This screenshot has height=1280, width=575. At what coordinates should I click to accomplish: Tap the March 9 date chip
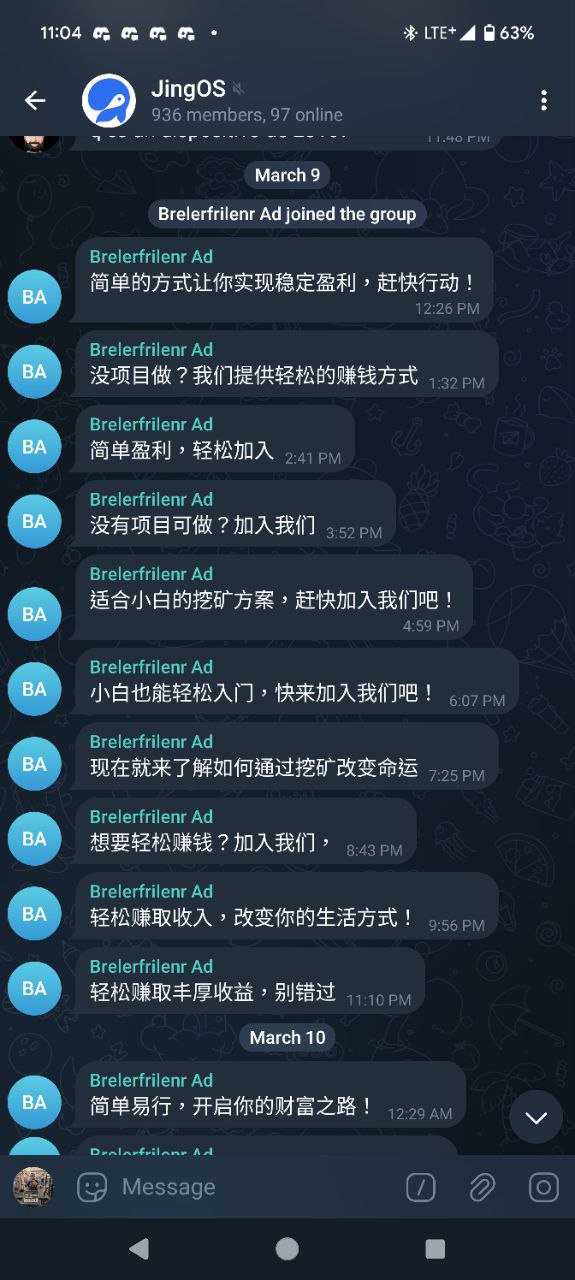pyautogui.click(x=287, y=175)
